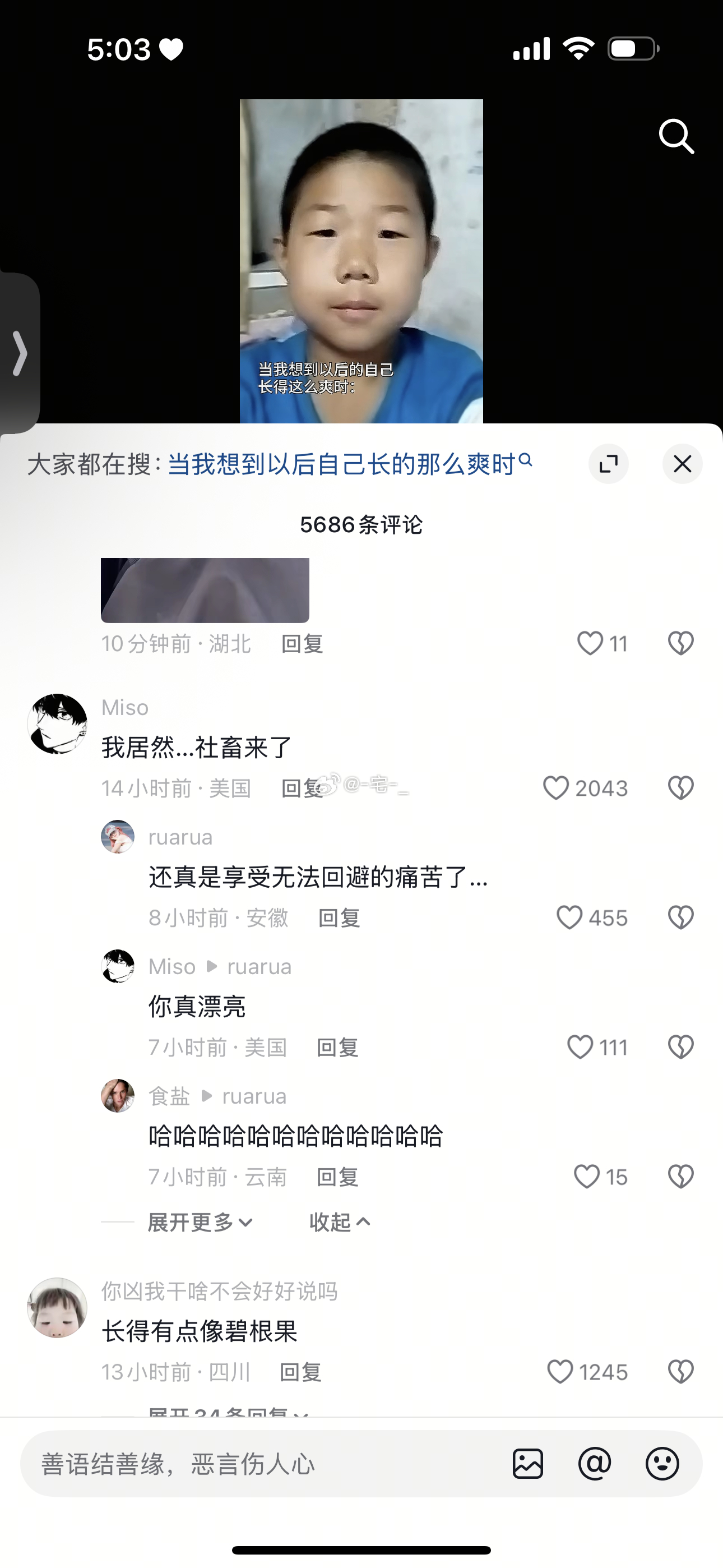723x1568 pixels.
Task: Expand comments panel to full screen
Action: click(608, 464)
